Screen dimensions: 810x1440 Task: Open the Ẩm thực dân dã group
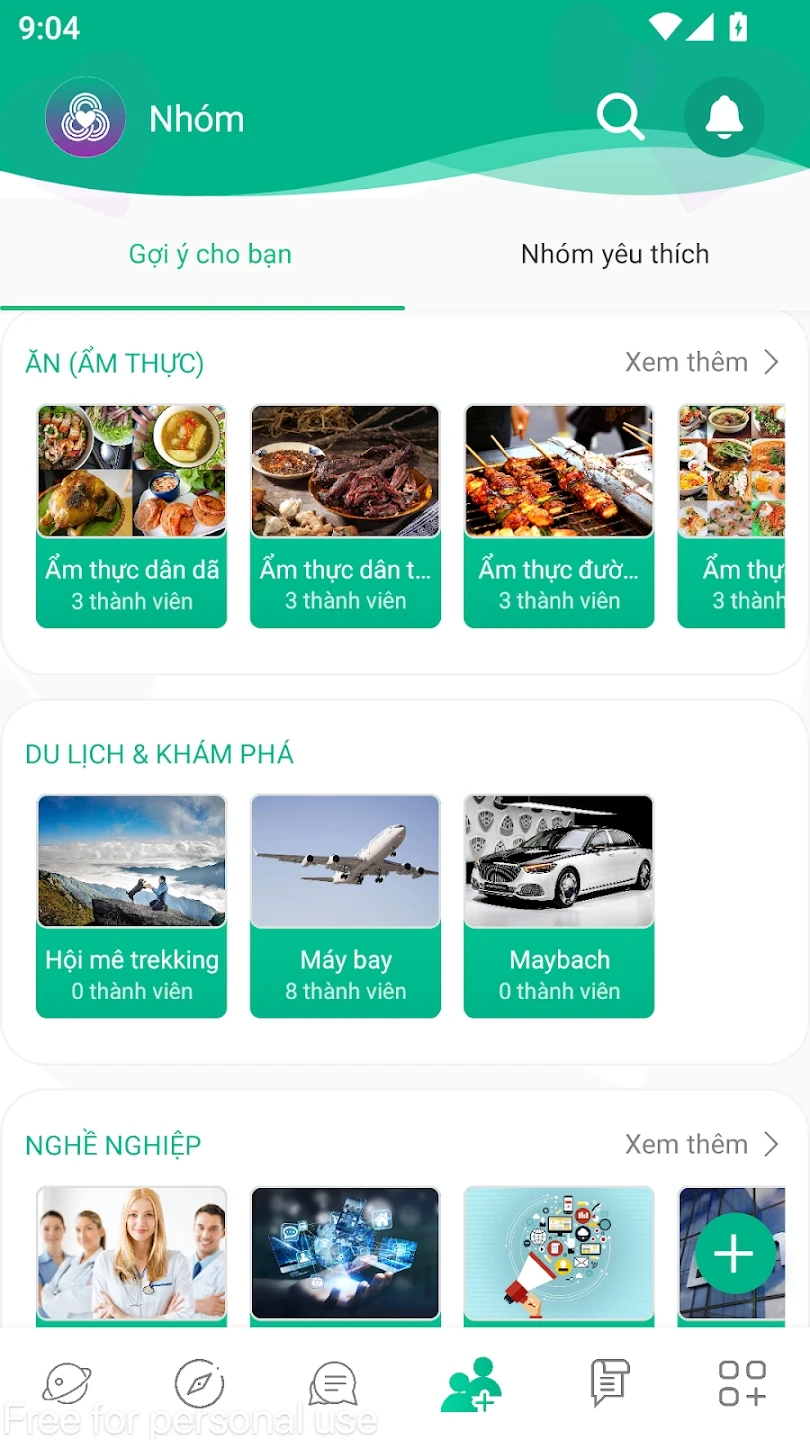[x=131, y=516]
